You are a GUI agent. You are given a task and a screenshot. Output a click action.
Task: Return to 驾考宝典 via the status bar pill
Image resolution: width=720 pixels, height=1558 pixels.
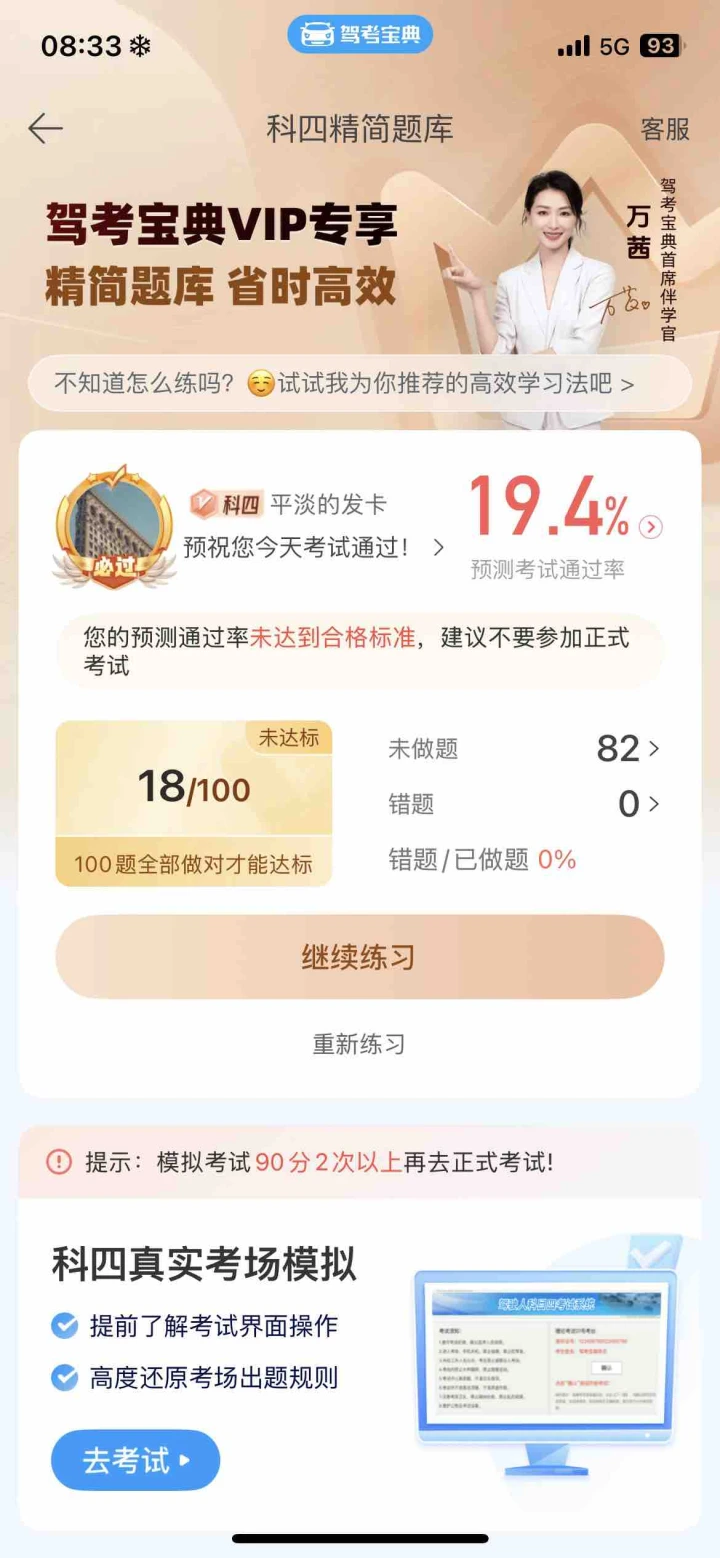click(360, 36)
